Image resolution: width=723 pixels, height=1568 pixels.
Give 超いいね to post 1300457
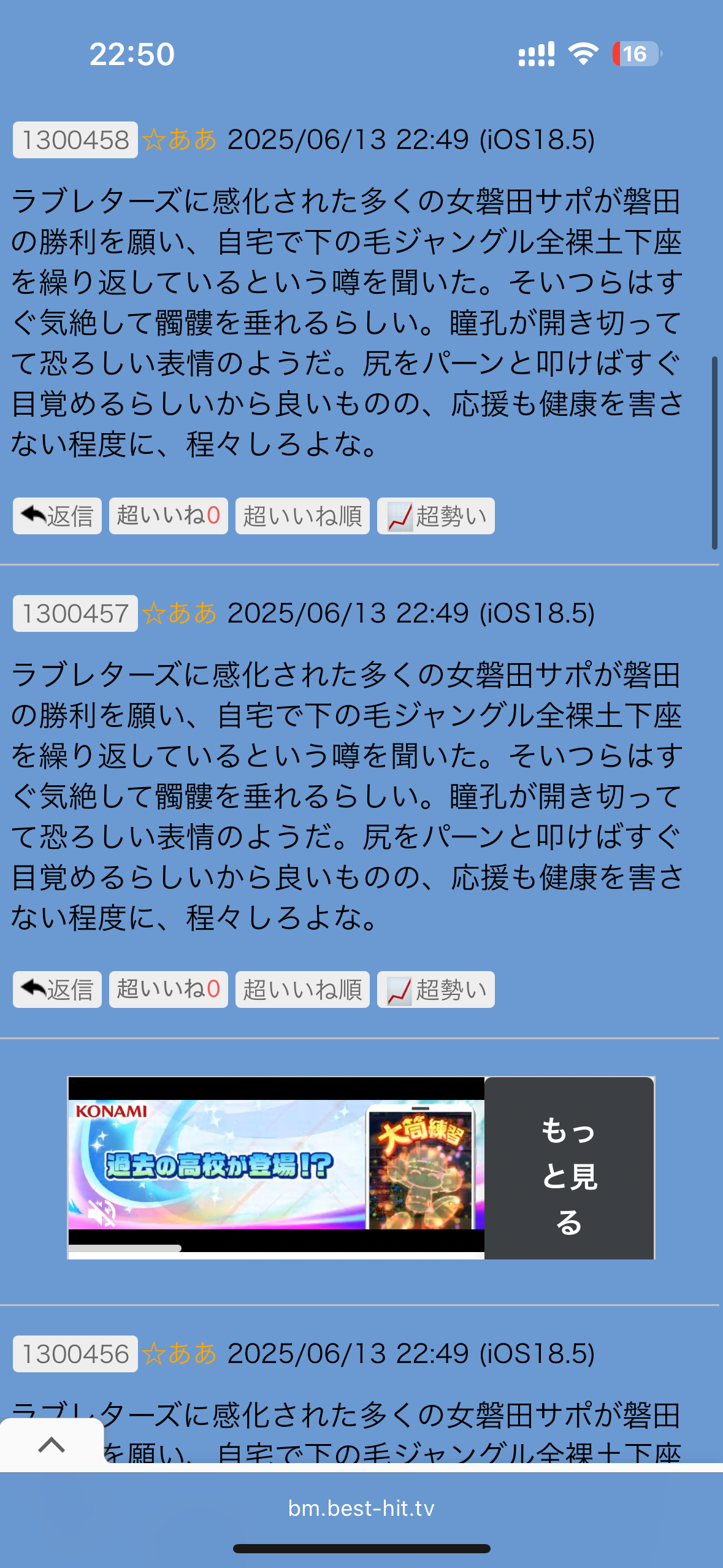(168, 990)
